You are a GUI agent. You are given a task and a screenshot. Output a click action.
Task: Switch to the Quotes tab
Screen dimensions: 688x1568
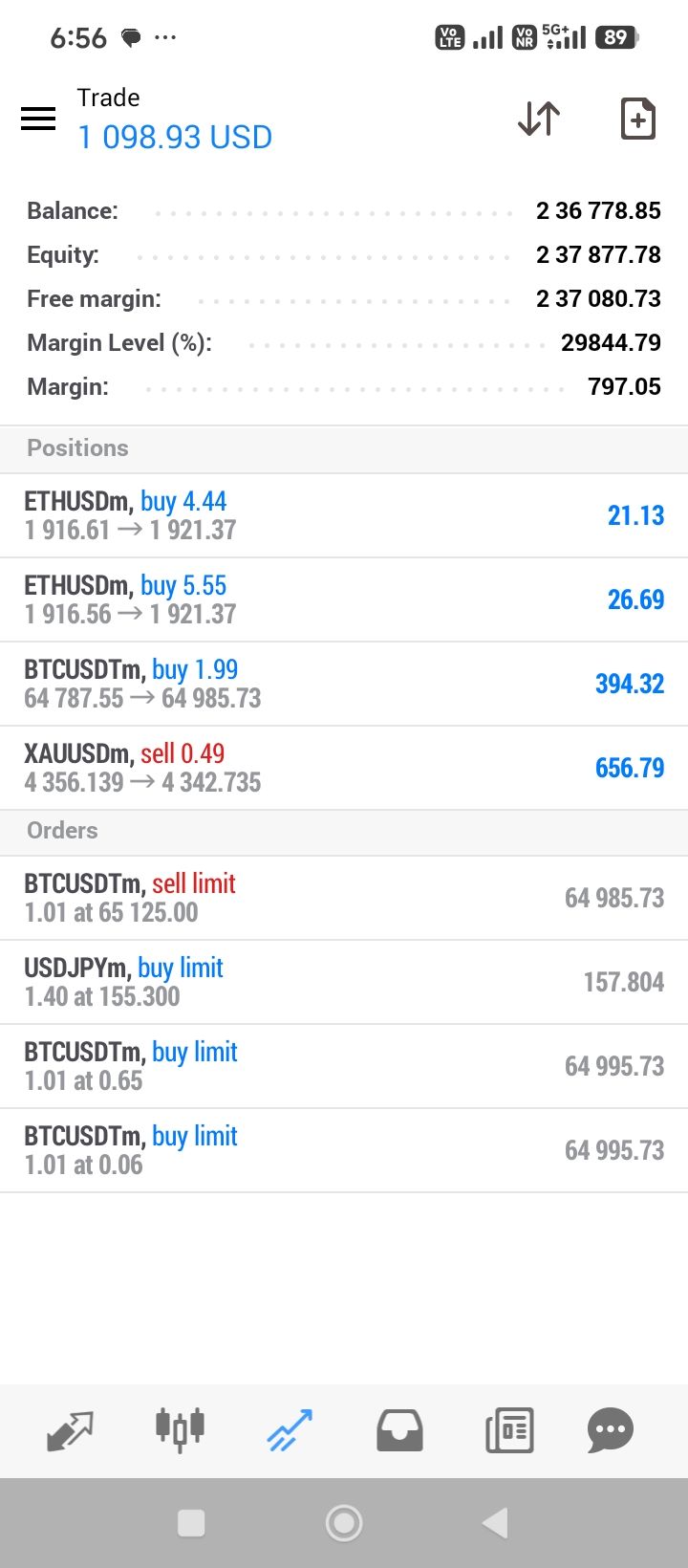pos(71,1430)
